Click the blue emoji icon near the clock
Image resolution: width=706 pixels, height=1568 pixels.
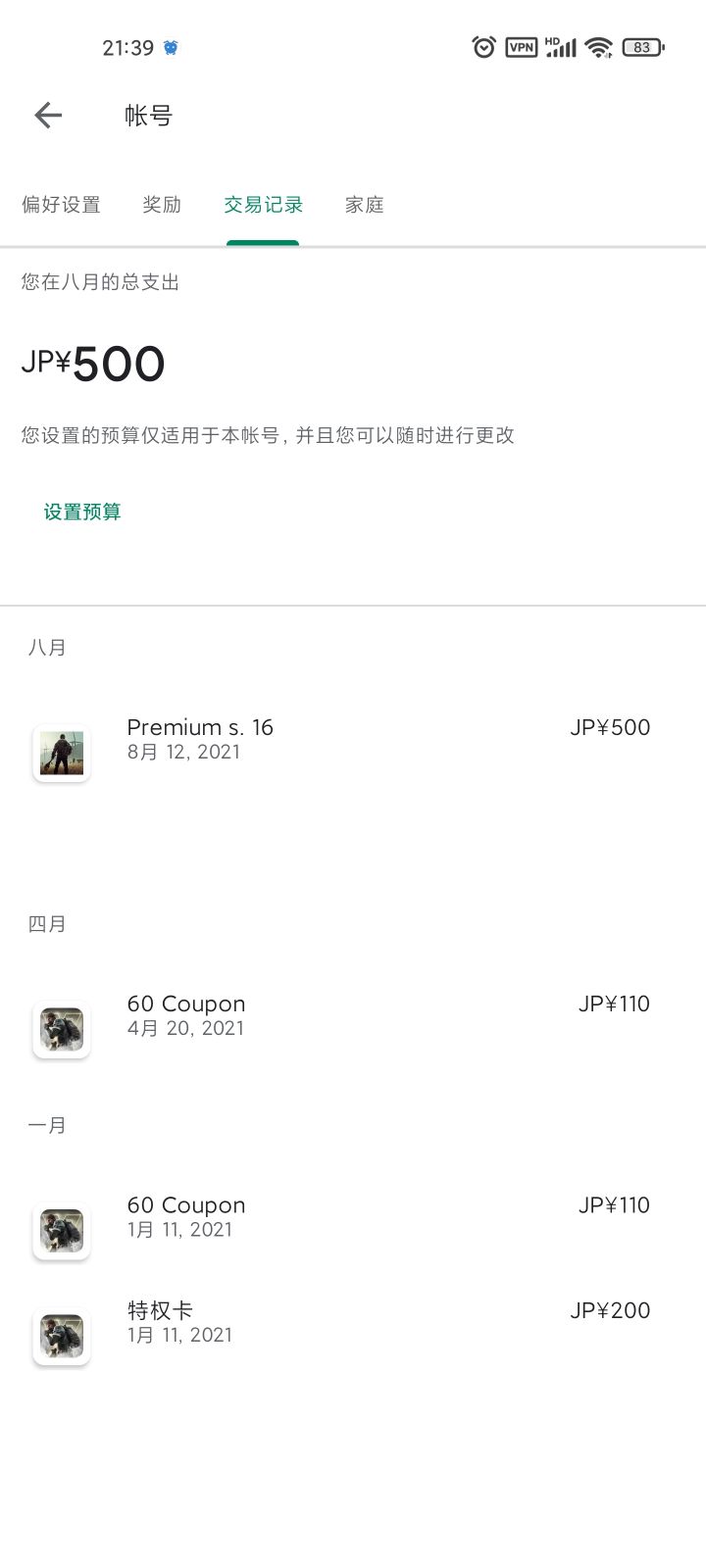(172, 46)
